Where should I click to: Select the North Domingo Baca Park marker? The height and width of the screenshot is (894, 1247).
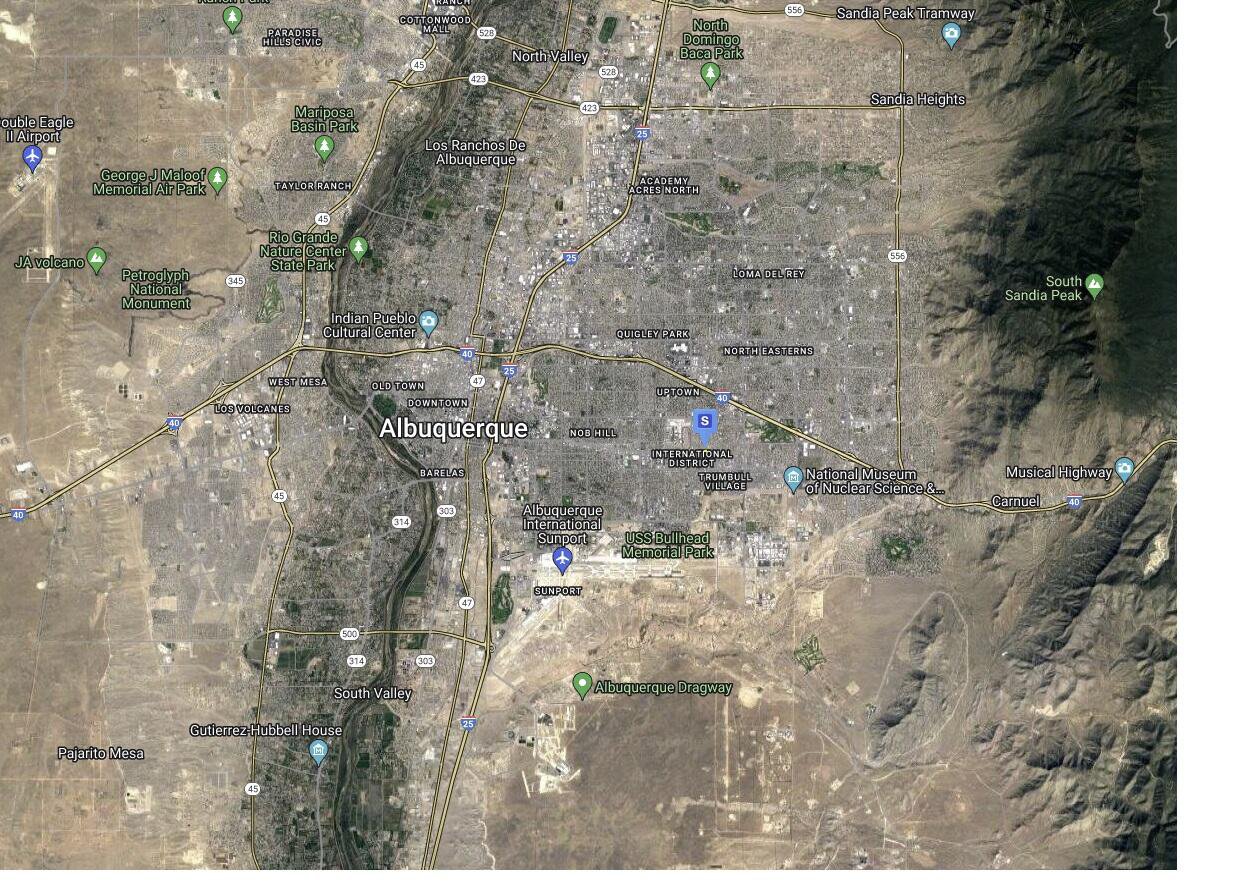pos(710,74)
